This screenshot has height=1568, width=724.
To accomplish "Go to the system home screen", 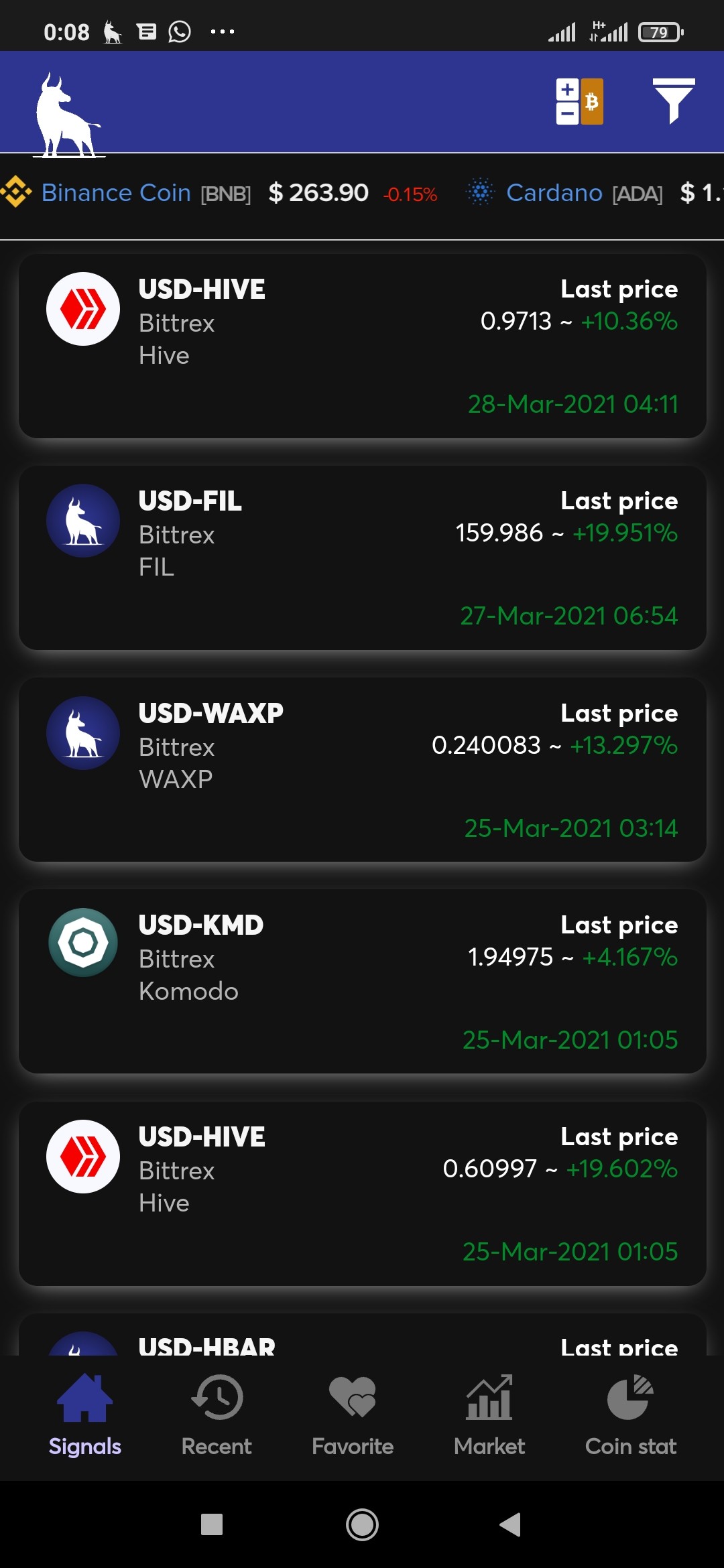I will (x=362, y=1524).
